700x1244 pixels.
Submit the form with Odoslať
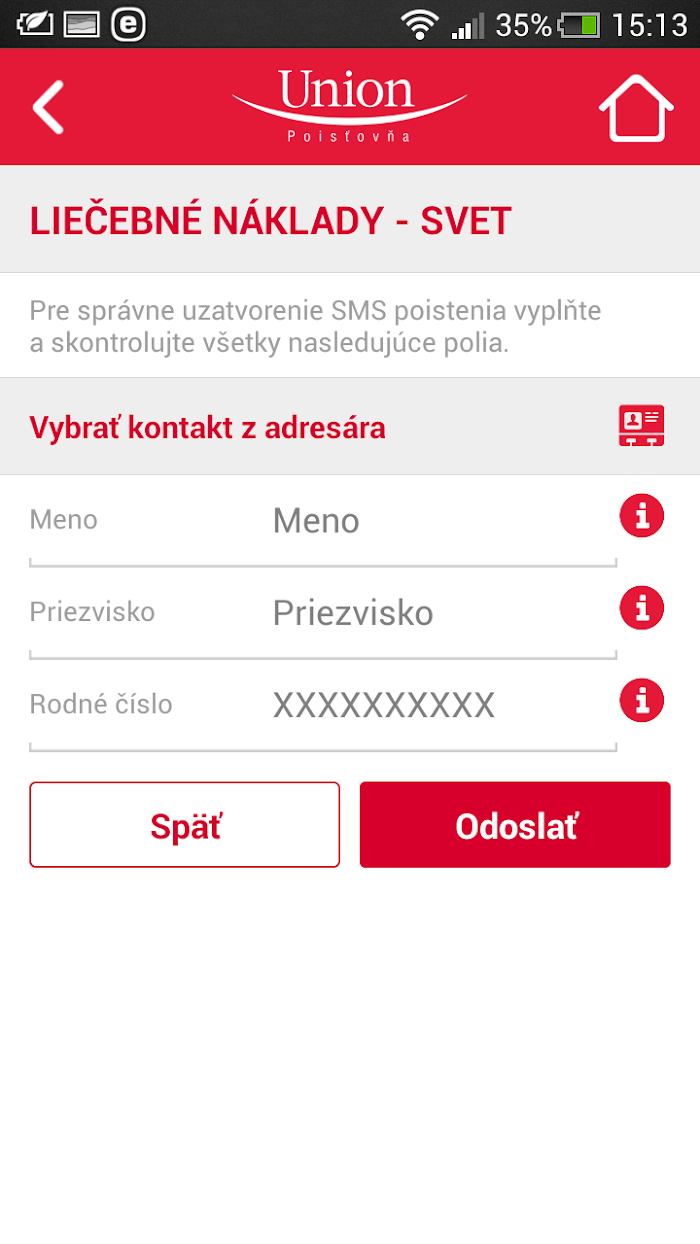(515, 825)
